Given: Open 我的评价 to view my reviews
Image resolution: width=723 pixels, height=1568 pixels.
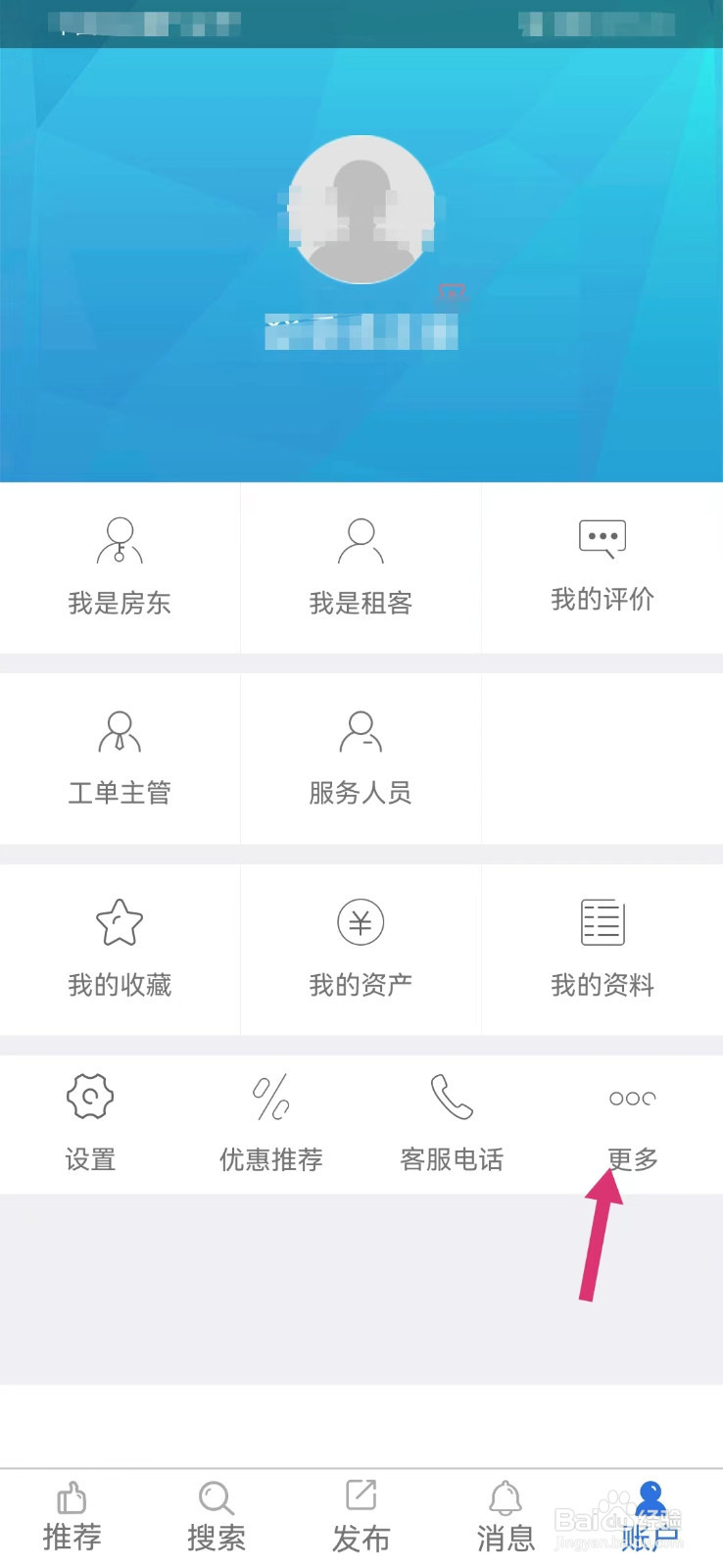Looking at the screenshot, I should pos(601,566).
